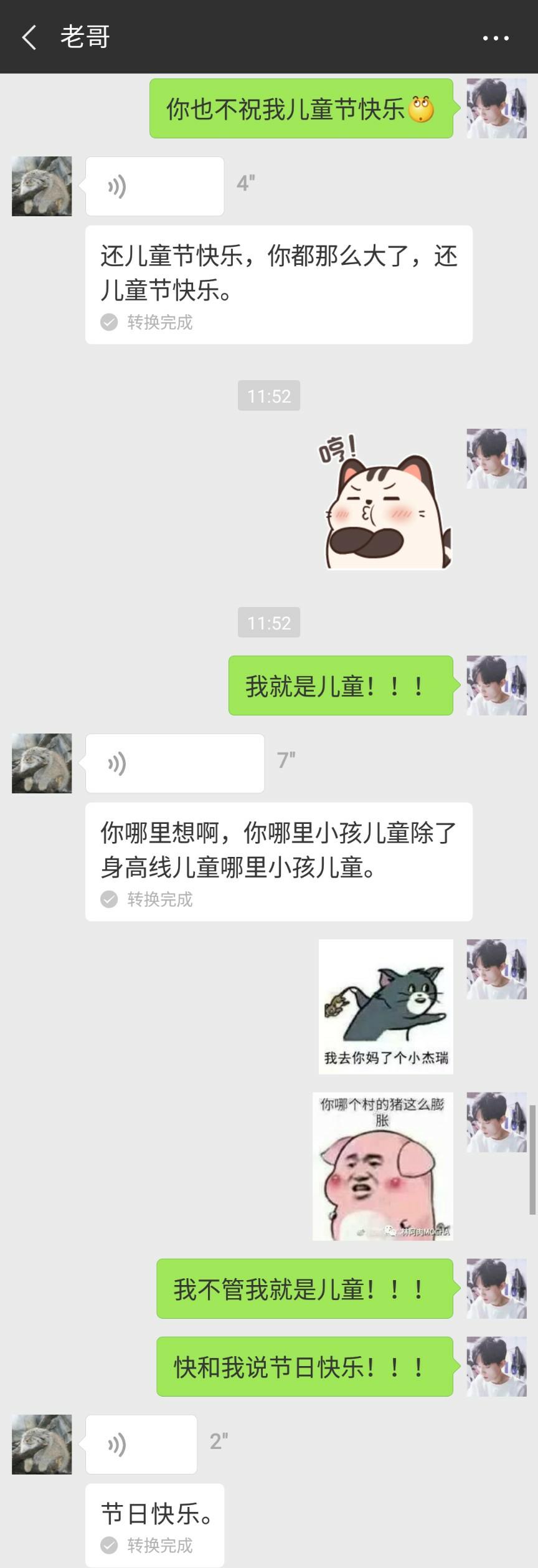Play the 2-second voice message

pos(141,1445)
